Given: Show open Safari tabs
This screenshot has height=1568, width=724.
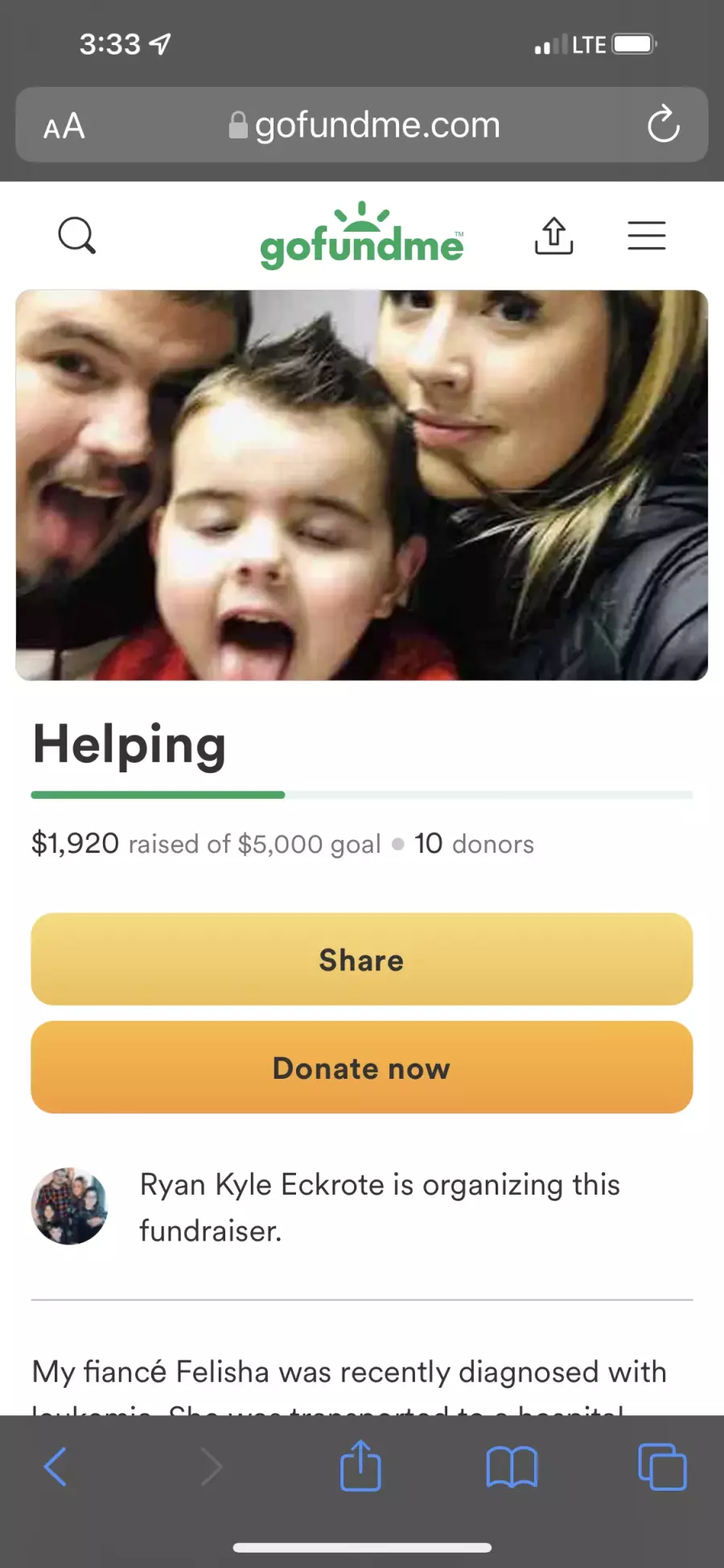Looking at the screenshot, I should [x=662, y=1467].
